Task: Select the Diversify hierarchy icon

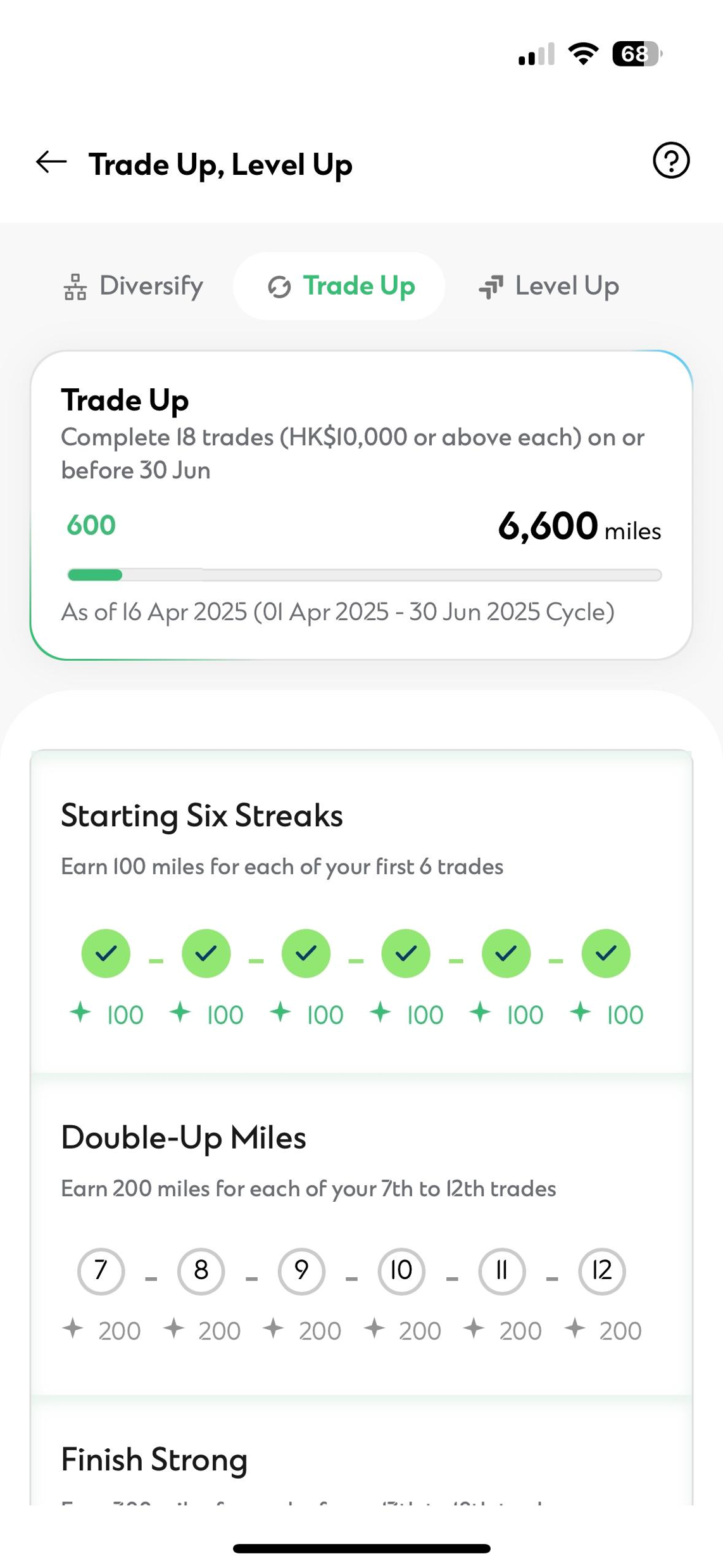Action: pyautogui.click(x=75, y=286)
